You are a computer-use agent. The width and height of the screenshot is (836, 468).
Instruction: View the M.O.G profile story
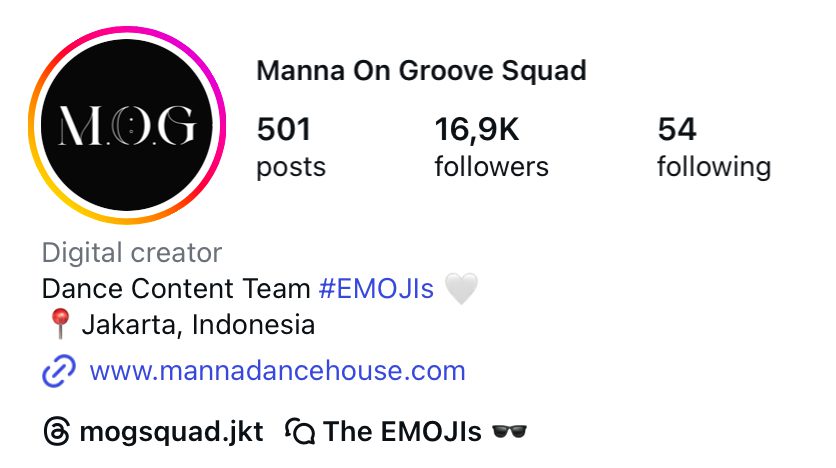click(x=127, y=128)
